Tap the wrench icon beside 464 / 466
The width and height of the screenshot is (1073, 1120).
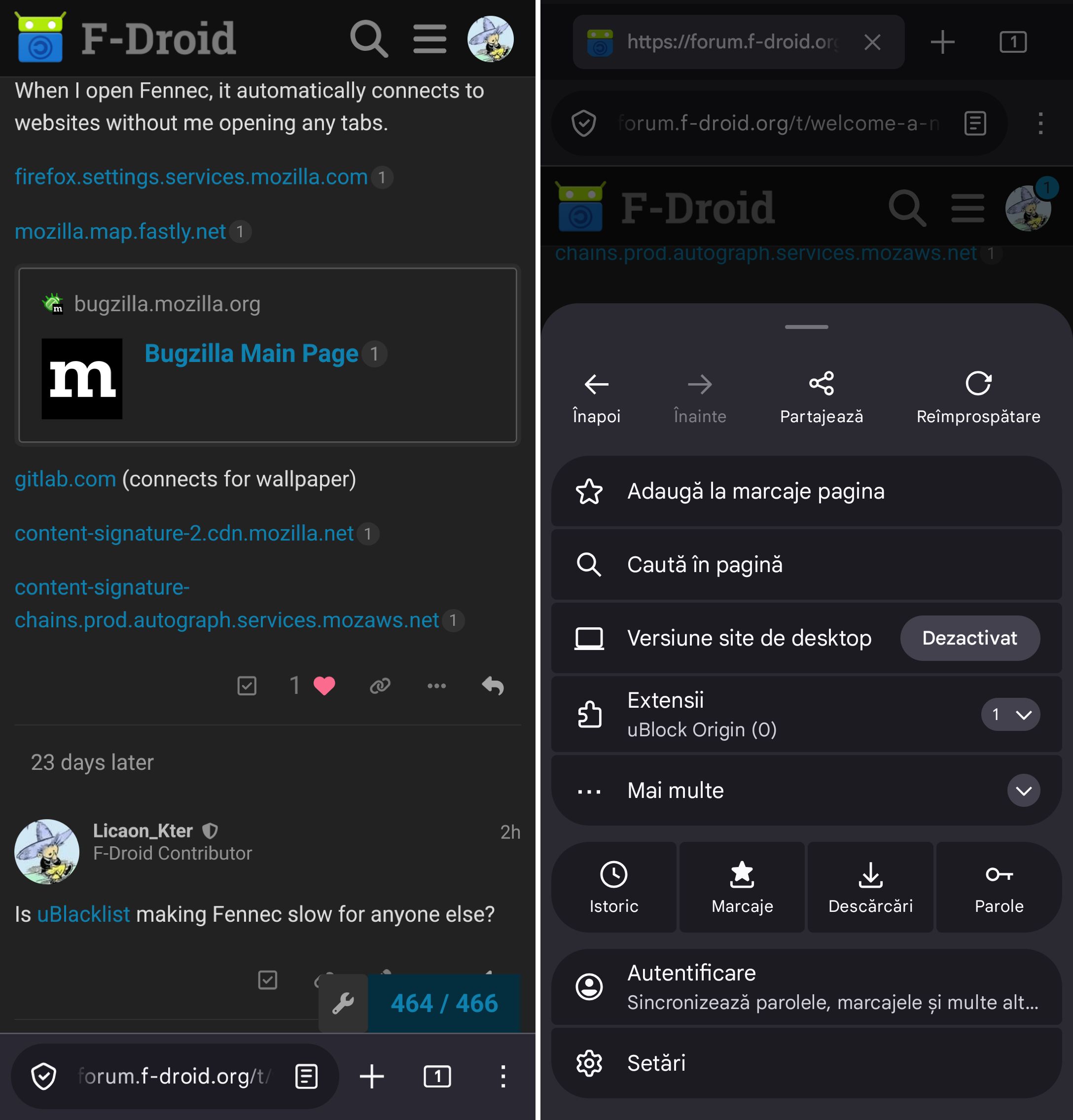tap(343, 1004)
